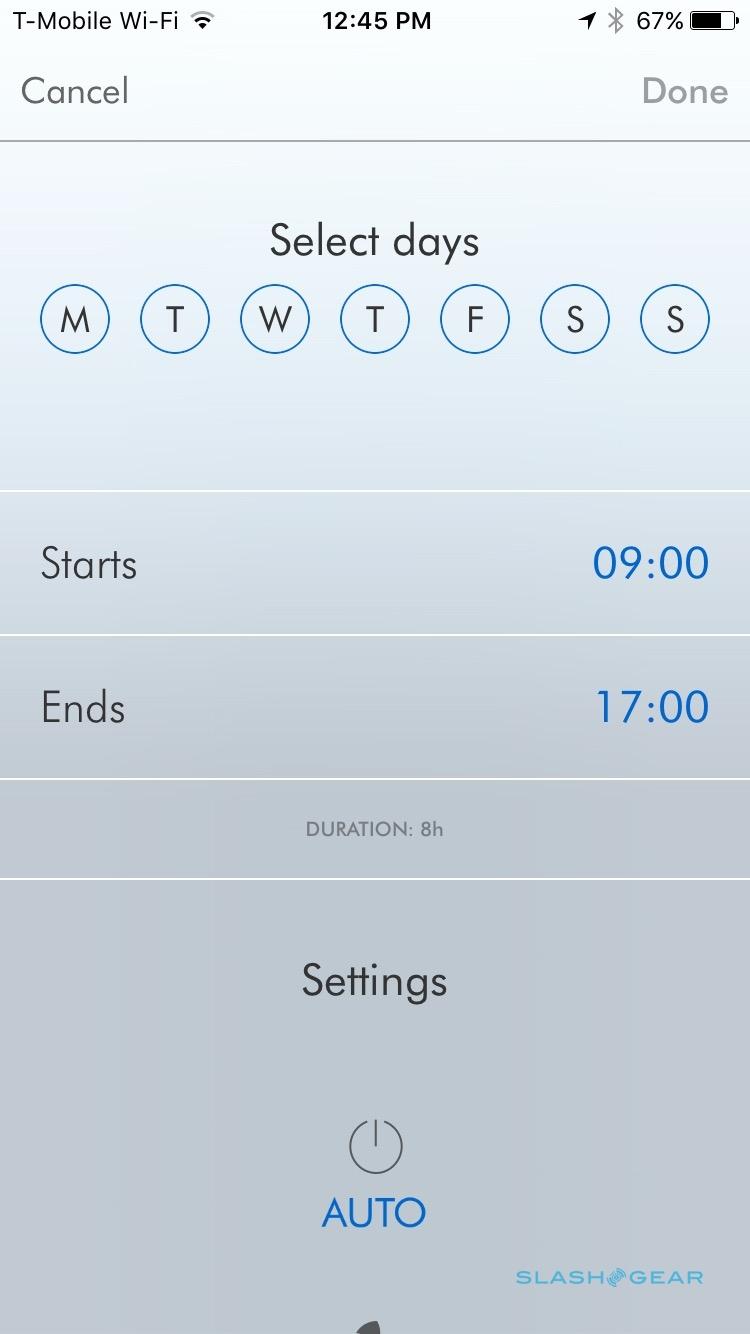
Task: Select Thursday, the T next to F
Action: tap(375, 319)
